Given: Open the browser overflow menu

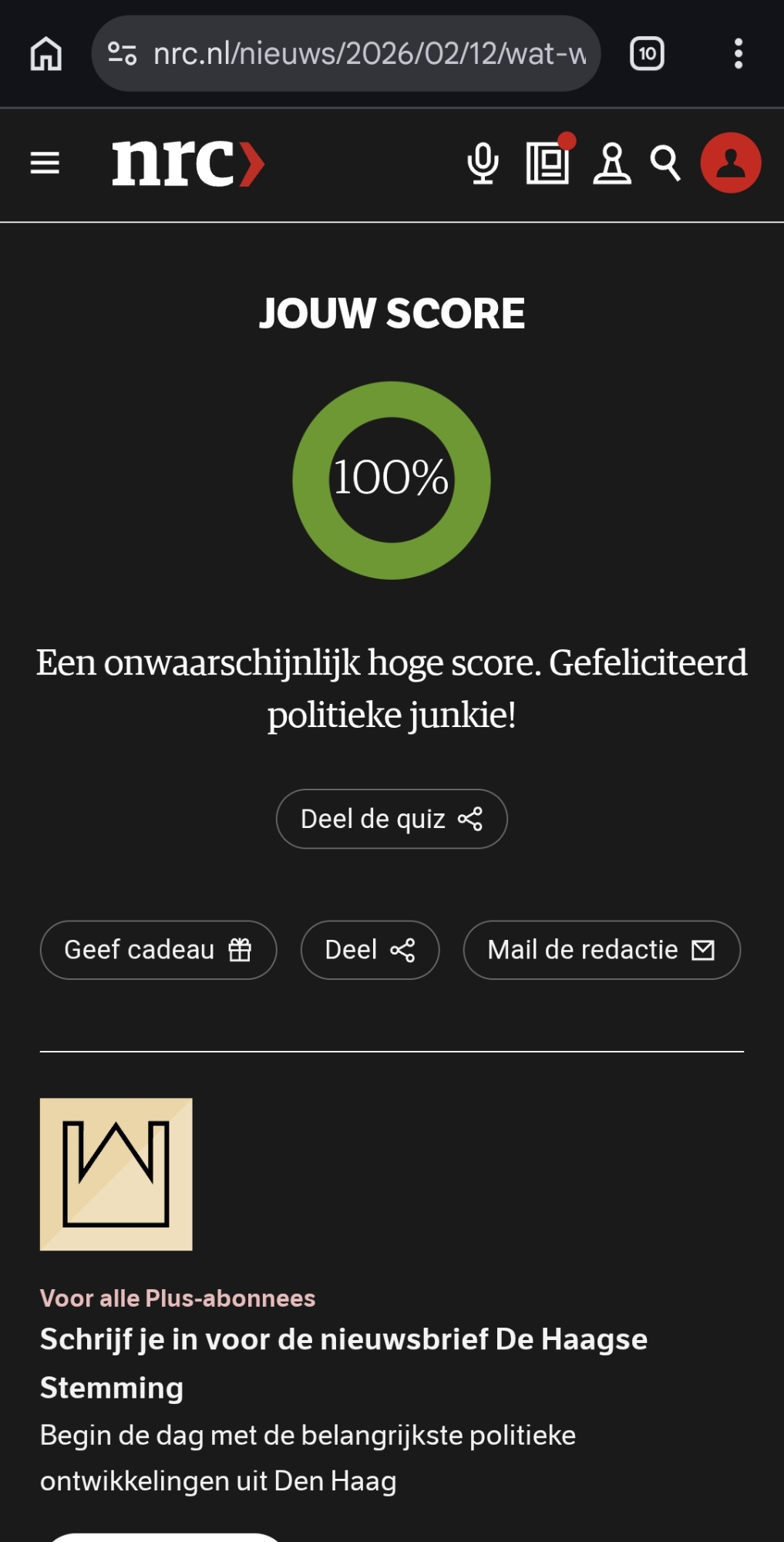Looking at the screenshot, I should pos(738,54).
